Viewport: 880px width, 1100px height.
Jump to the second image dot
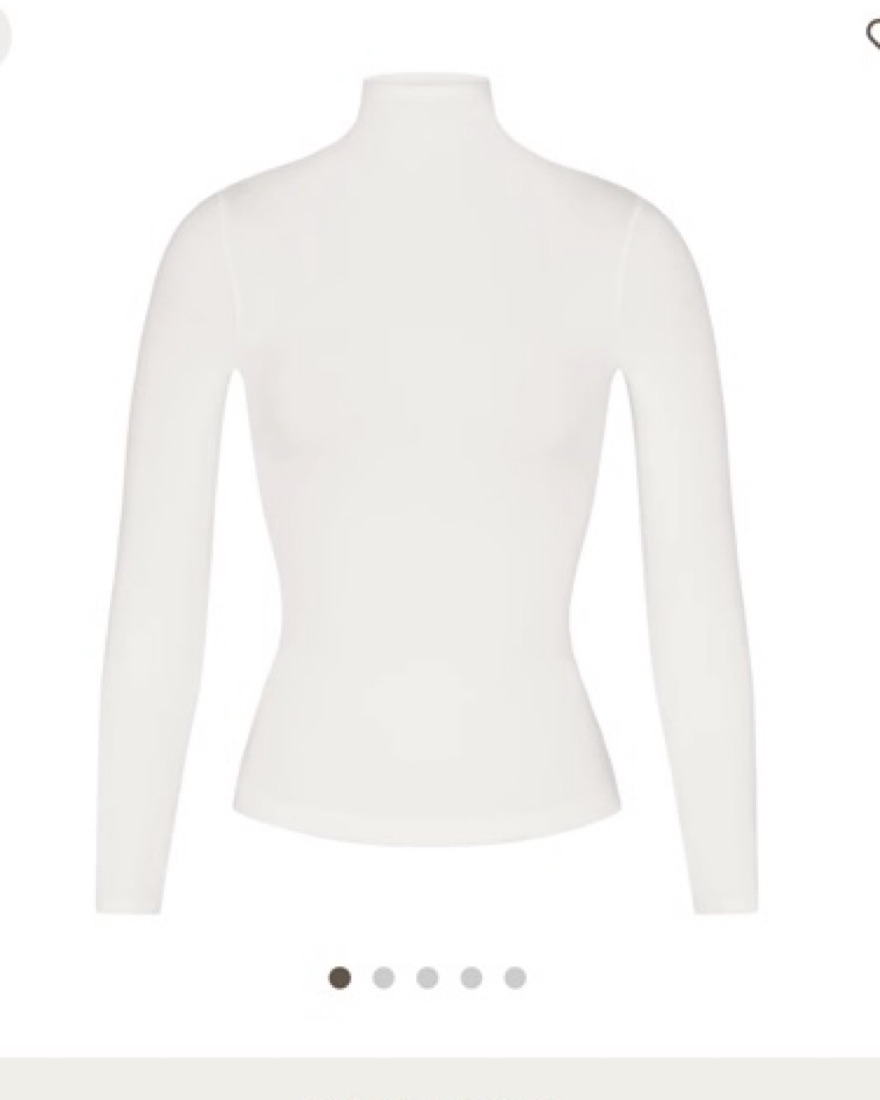pos(383,977)
